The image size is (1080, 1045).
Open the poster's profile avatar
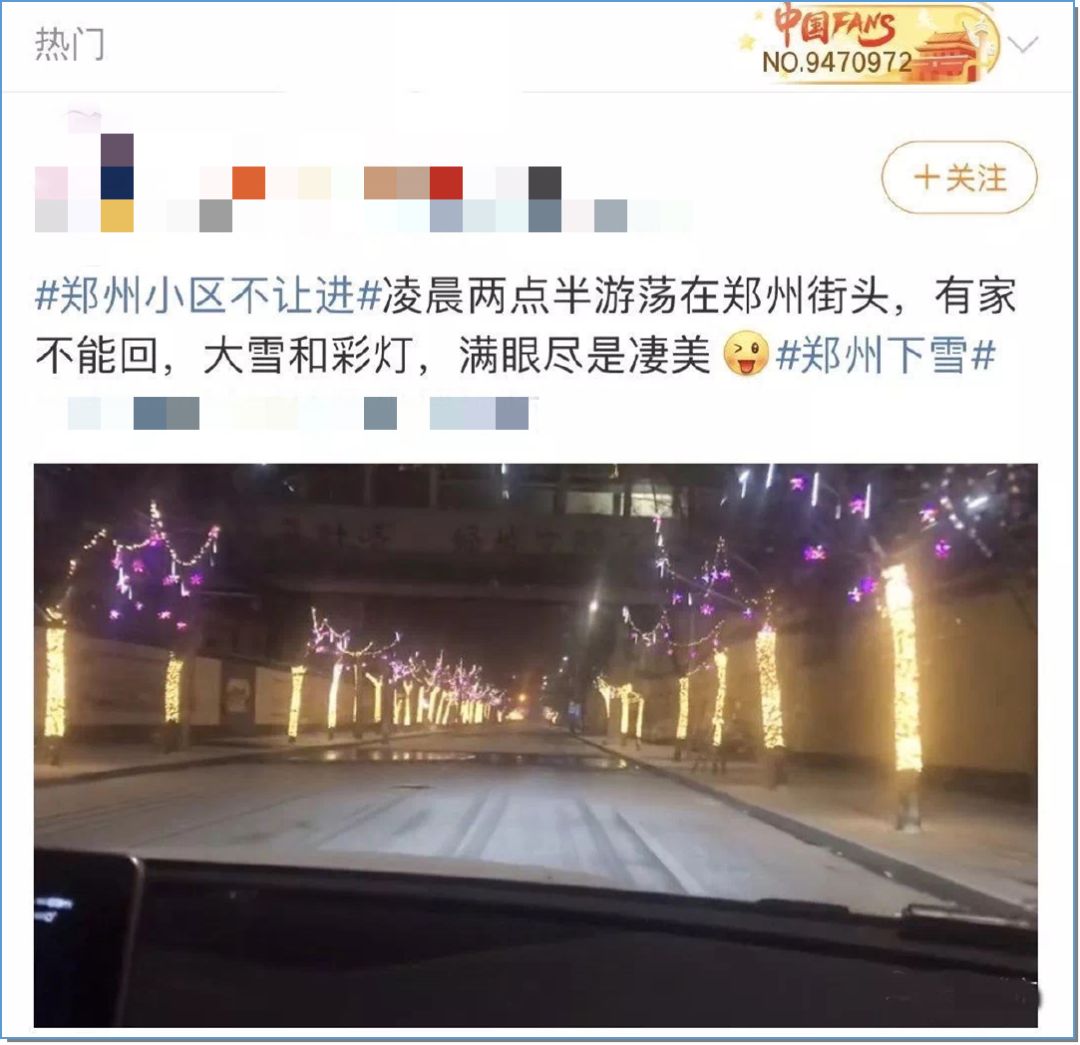(x=85, y=182)
